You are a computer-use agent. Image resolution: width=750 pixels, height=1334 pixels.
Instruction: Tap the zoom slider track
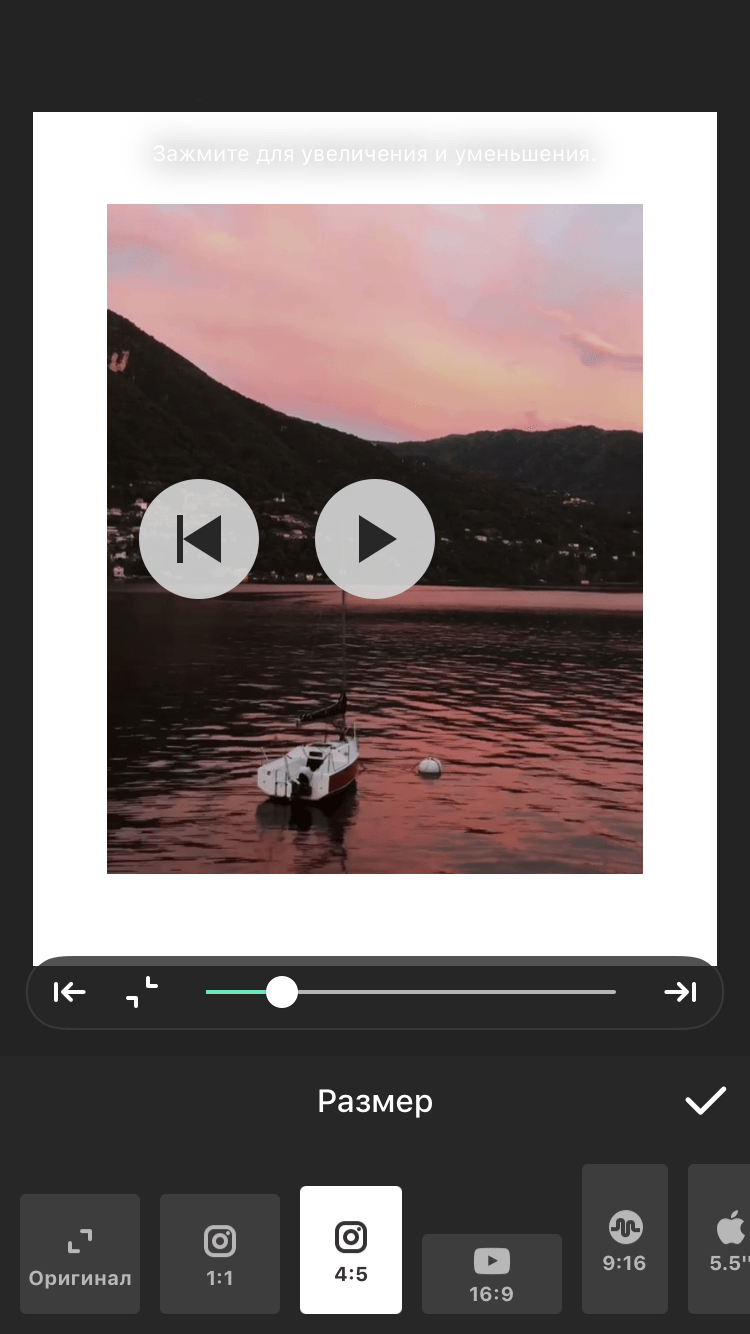point(450,992)
